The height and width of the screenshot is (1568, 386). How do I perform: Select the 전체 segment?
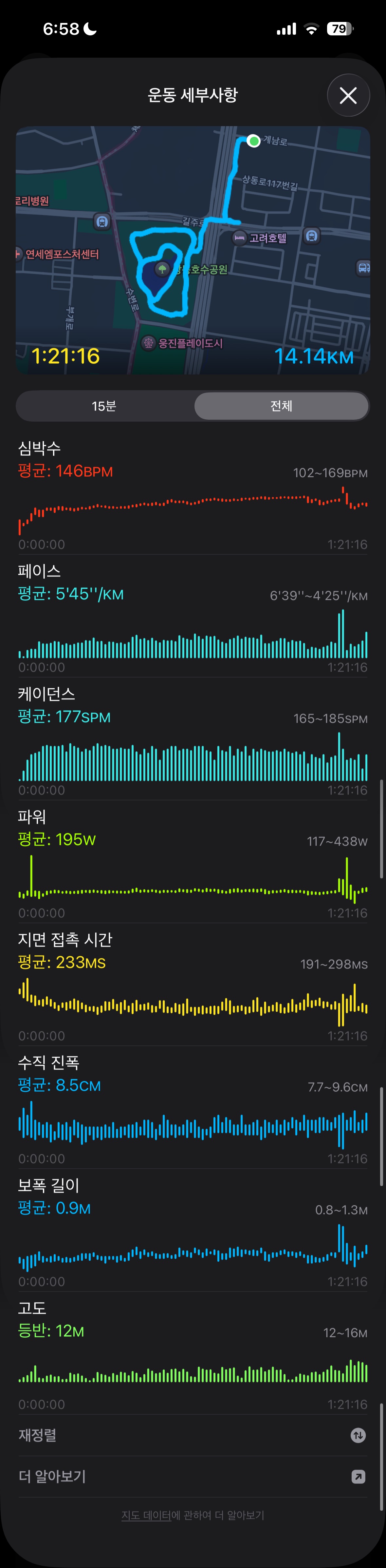[x=282, y=406]
